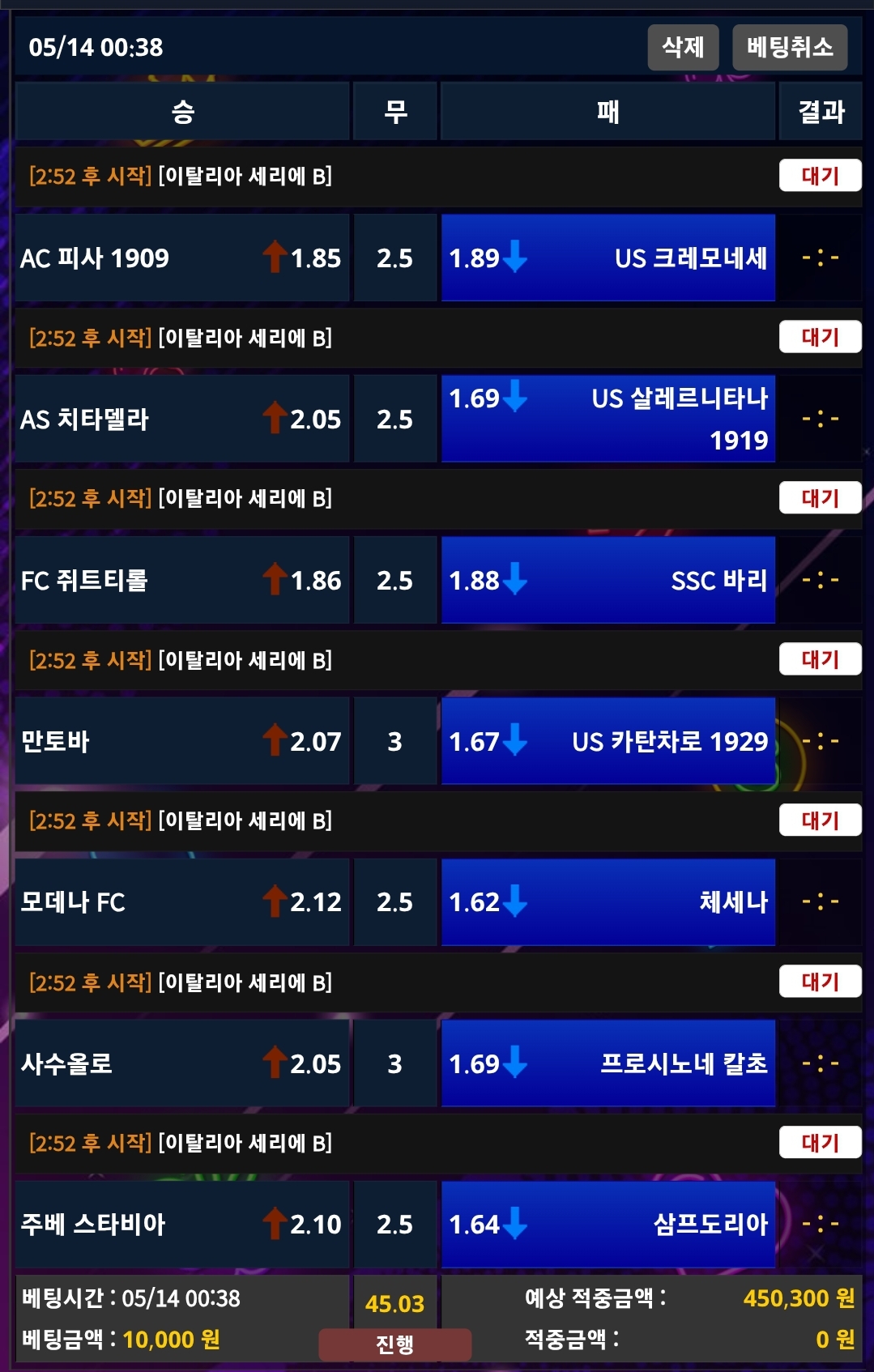
Task: Tap the 삭제 button to delete this bet slip
Action: point(683,47)
